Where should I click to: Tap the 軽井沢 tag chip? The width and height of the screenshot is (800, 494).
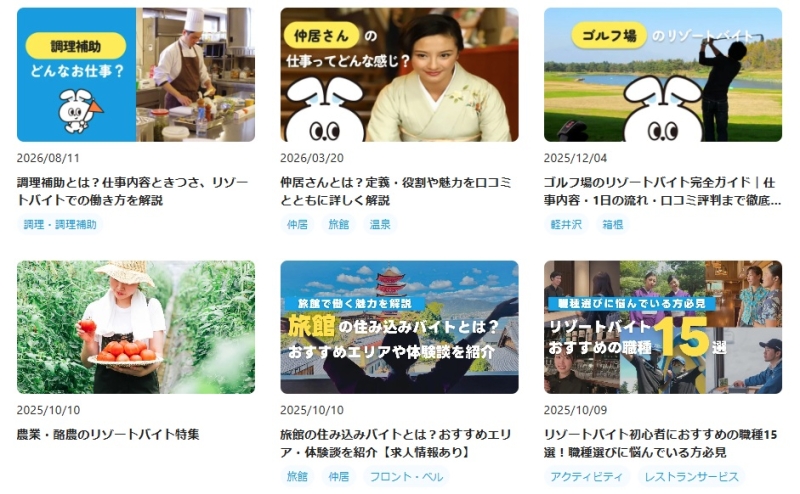[x=566, y=225]
